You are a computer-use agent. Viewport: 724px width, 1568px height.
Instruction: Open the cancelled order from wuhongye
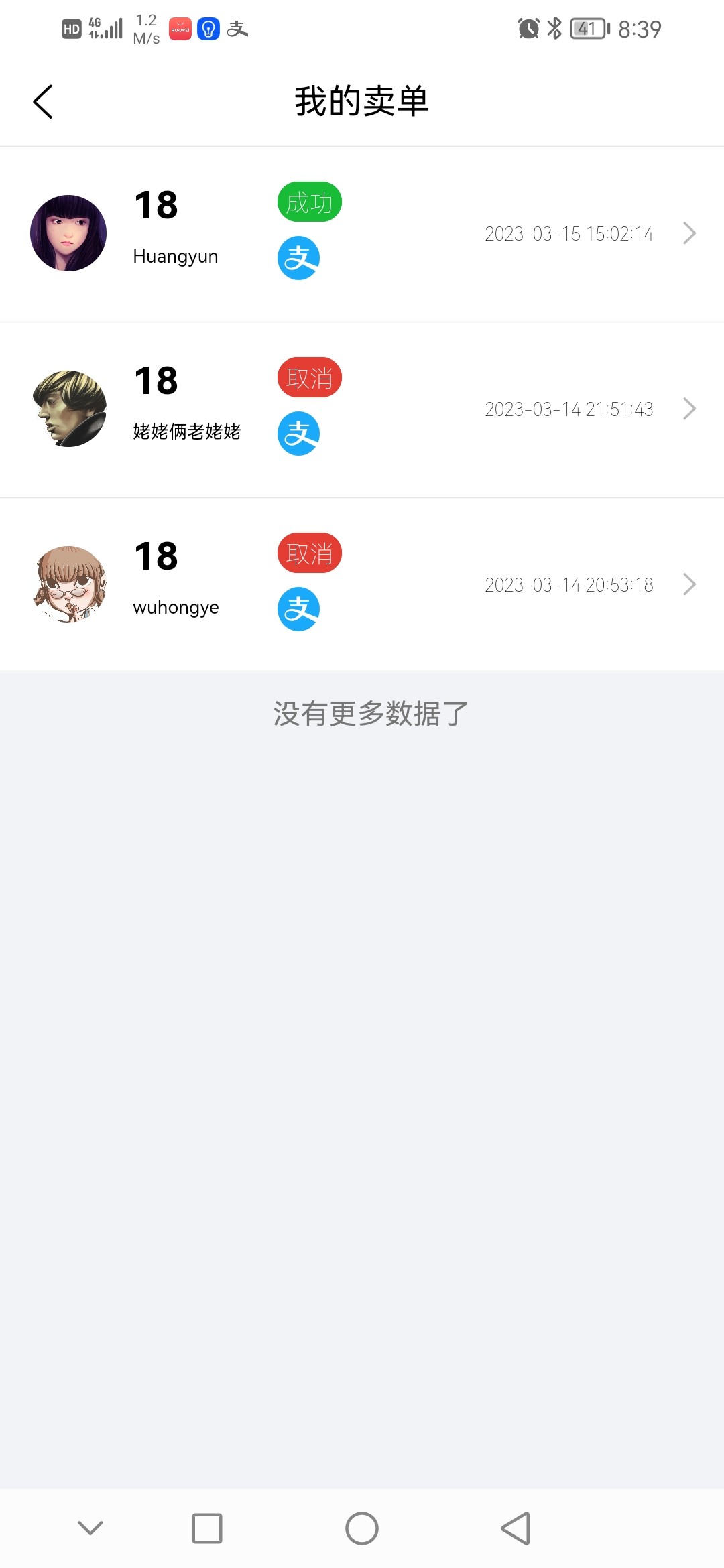[362, 584]
